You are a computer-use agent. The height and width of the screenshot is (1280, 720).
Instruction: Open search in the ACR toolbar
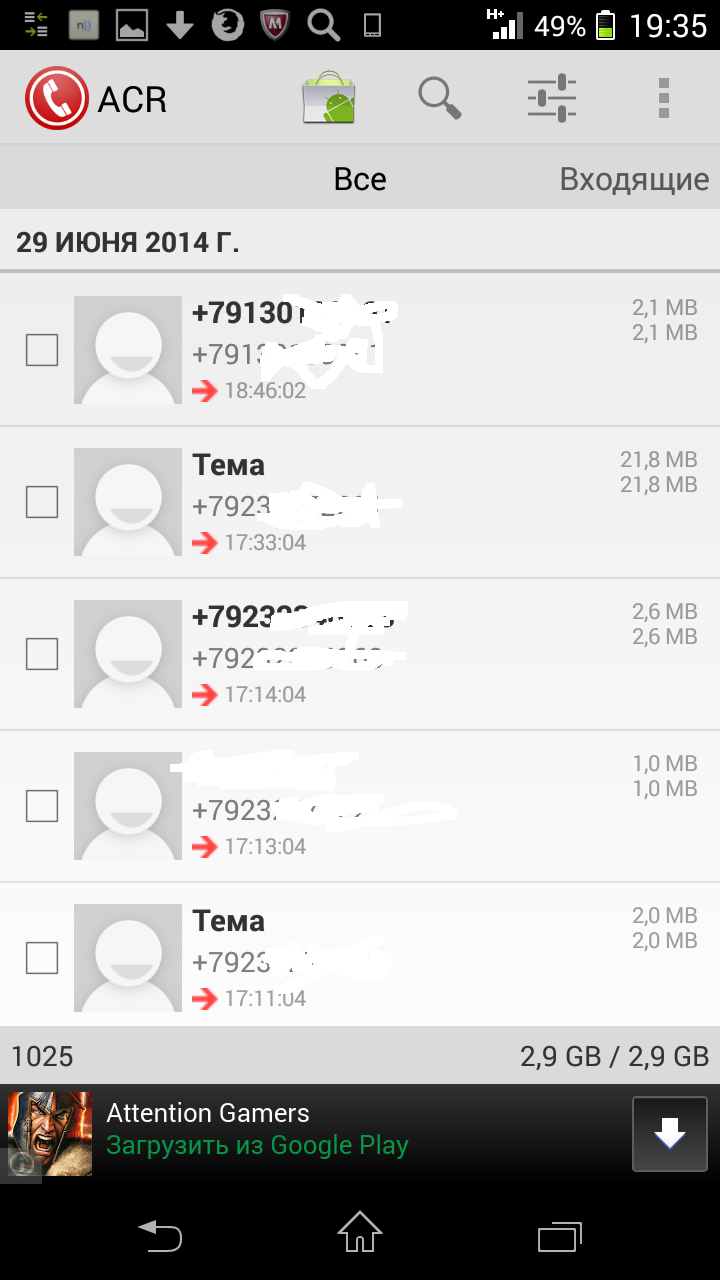[439, 98]
